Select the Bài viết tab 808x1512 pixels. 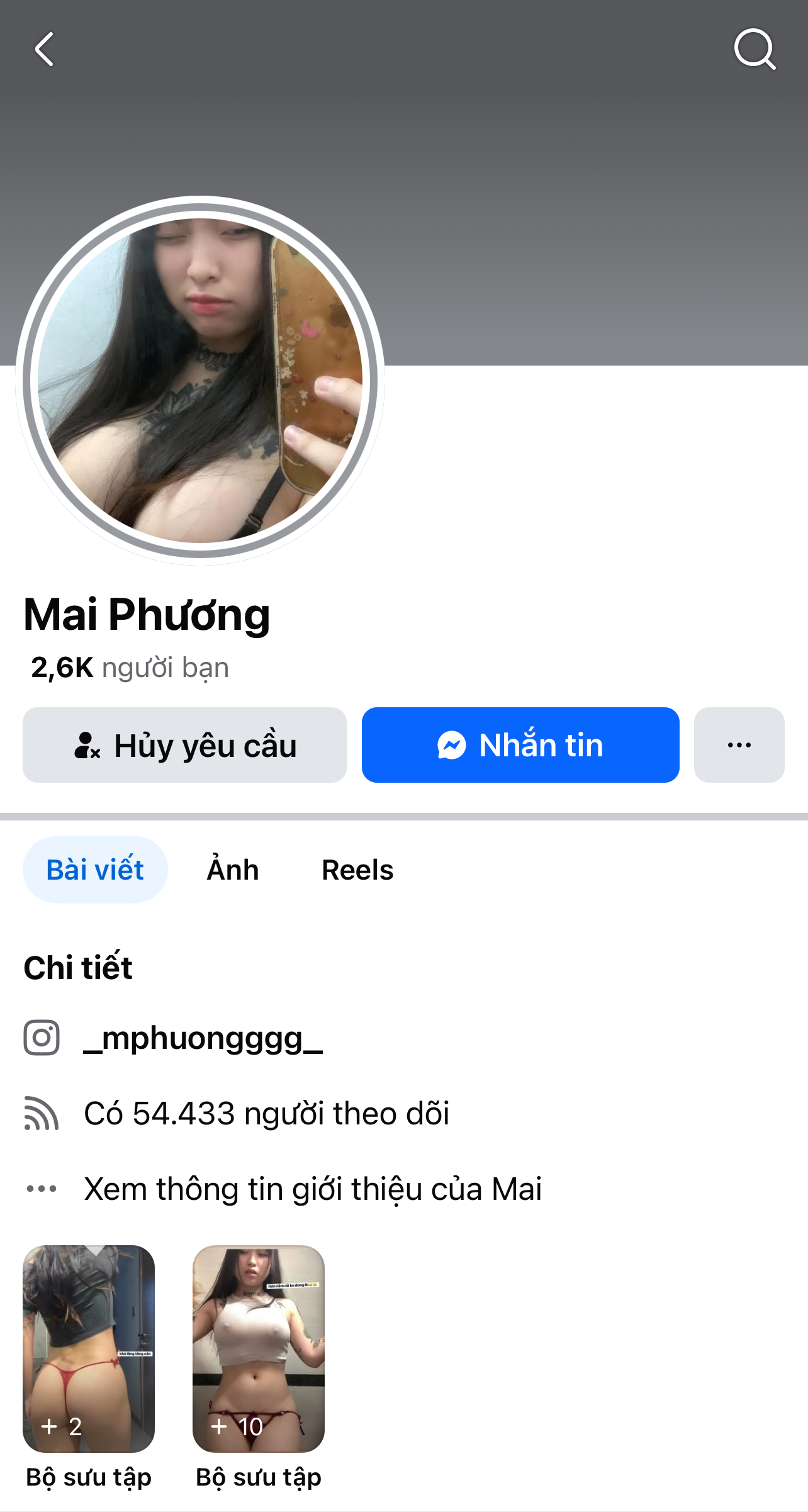pos(95,870)
